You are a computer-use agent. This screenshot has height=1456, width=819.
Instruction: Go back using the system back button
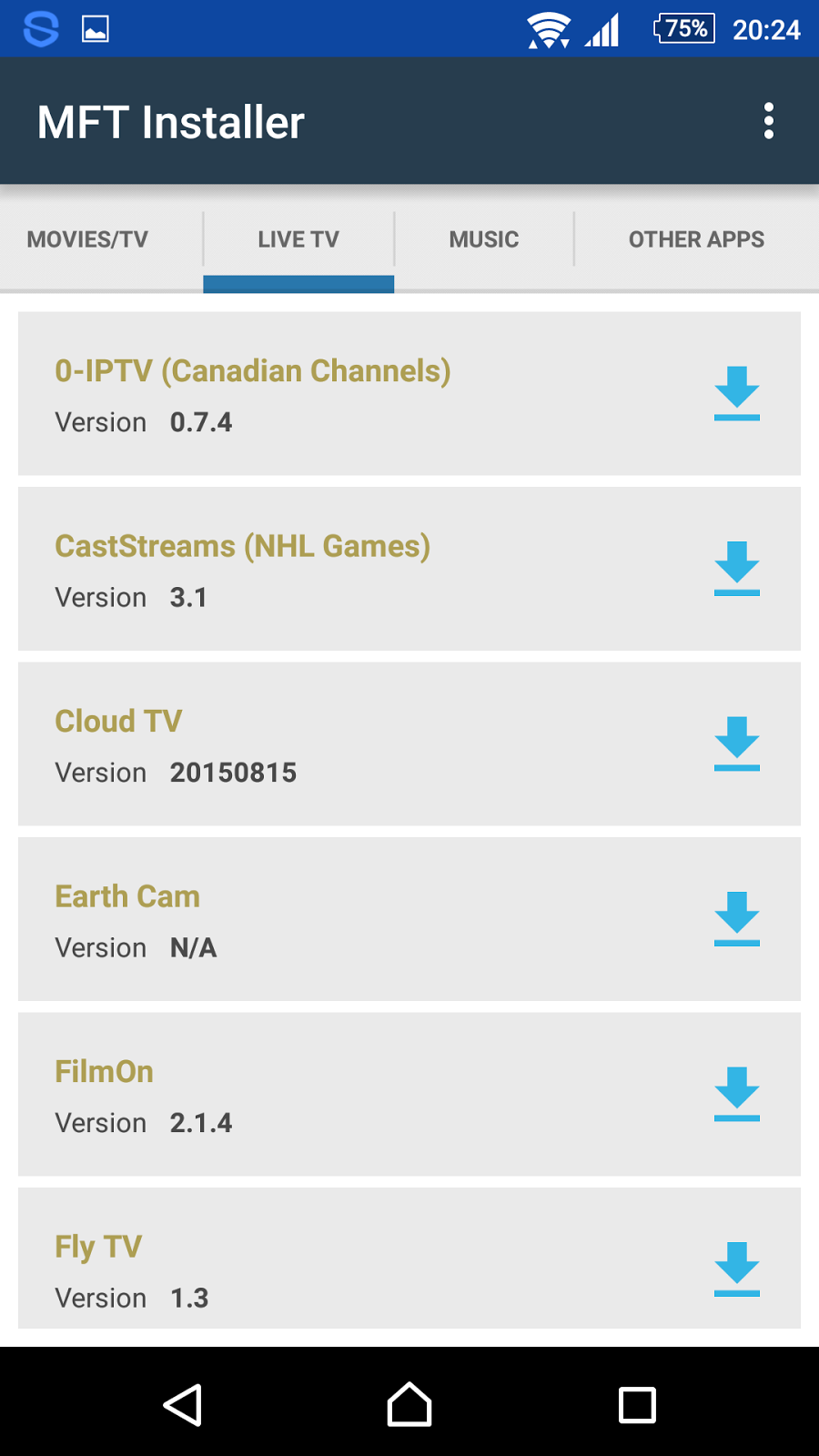point(183,1404)
